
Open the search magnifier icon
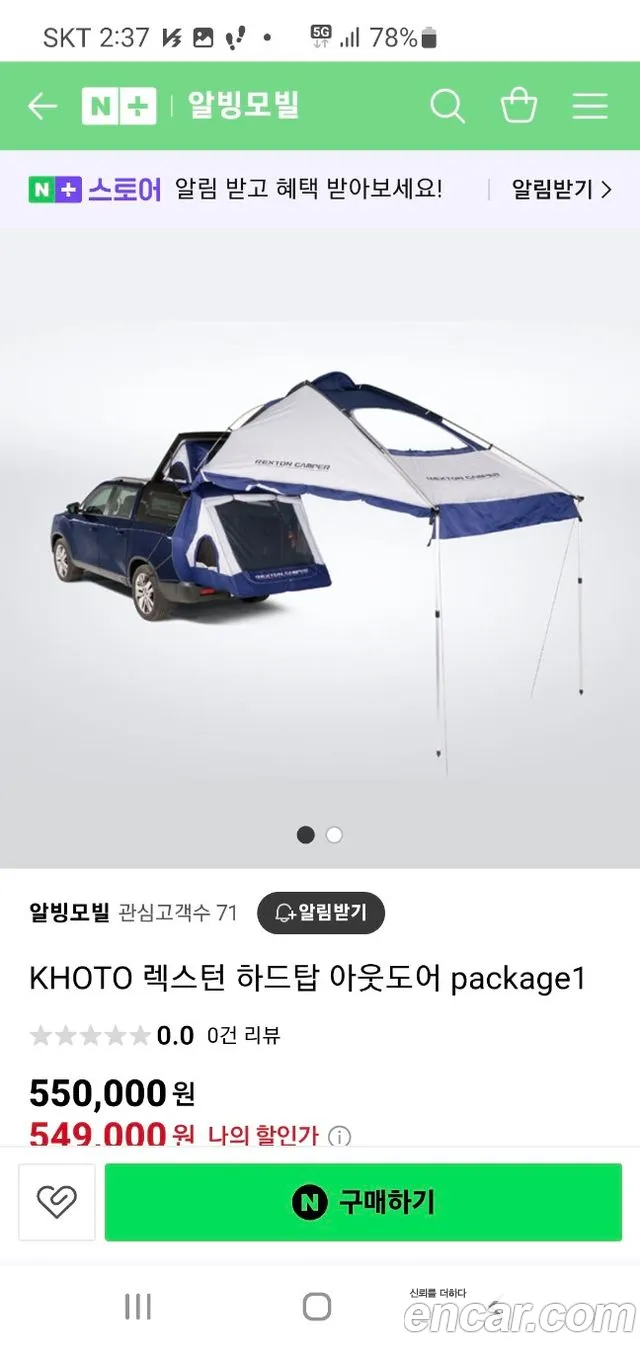pyautogui.click(x=447, y=106)
